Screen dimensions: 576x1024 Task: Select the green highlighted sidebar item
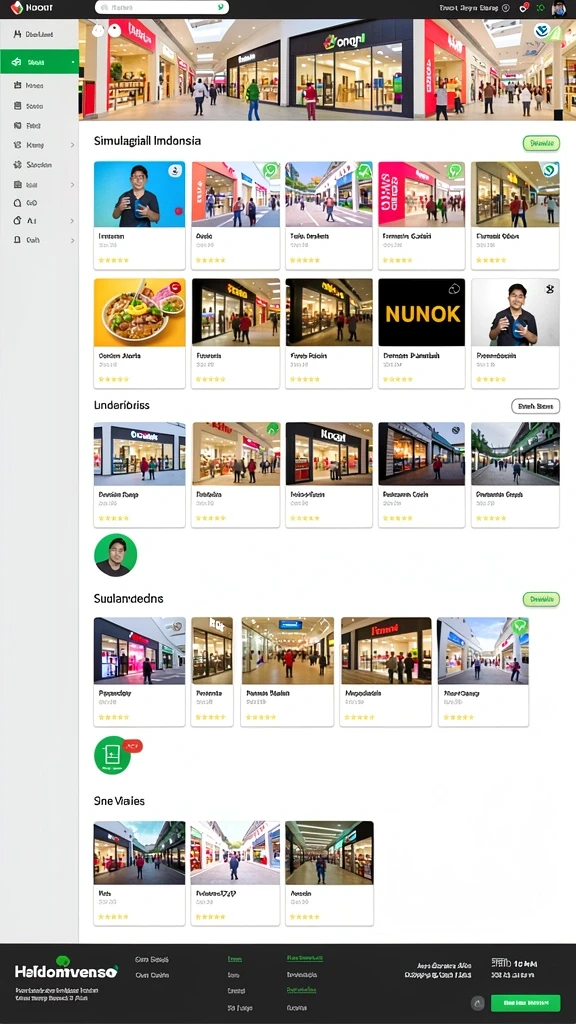click(x=39, y=62)
